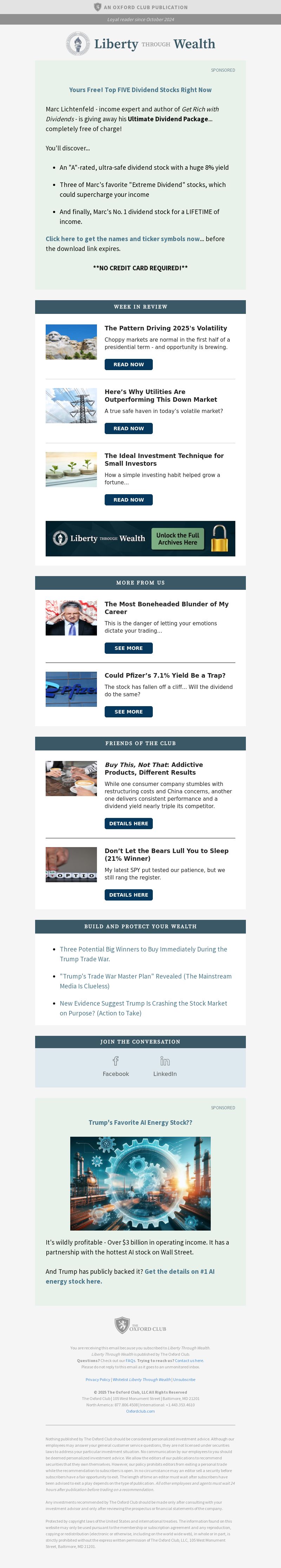The image size is (281, 1568).
Task: Open the Oxfordclub.com link
Action: [x=140, y=1411]
